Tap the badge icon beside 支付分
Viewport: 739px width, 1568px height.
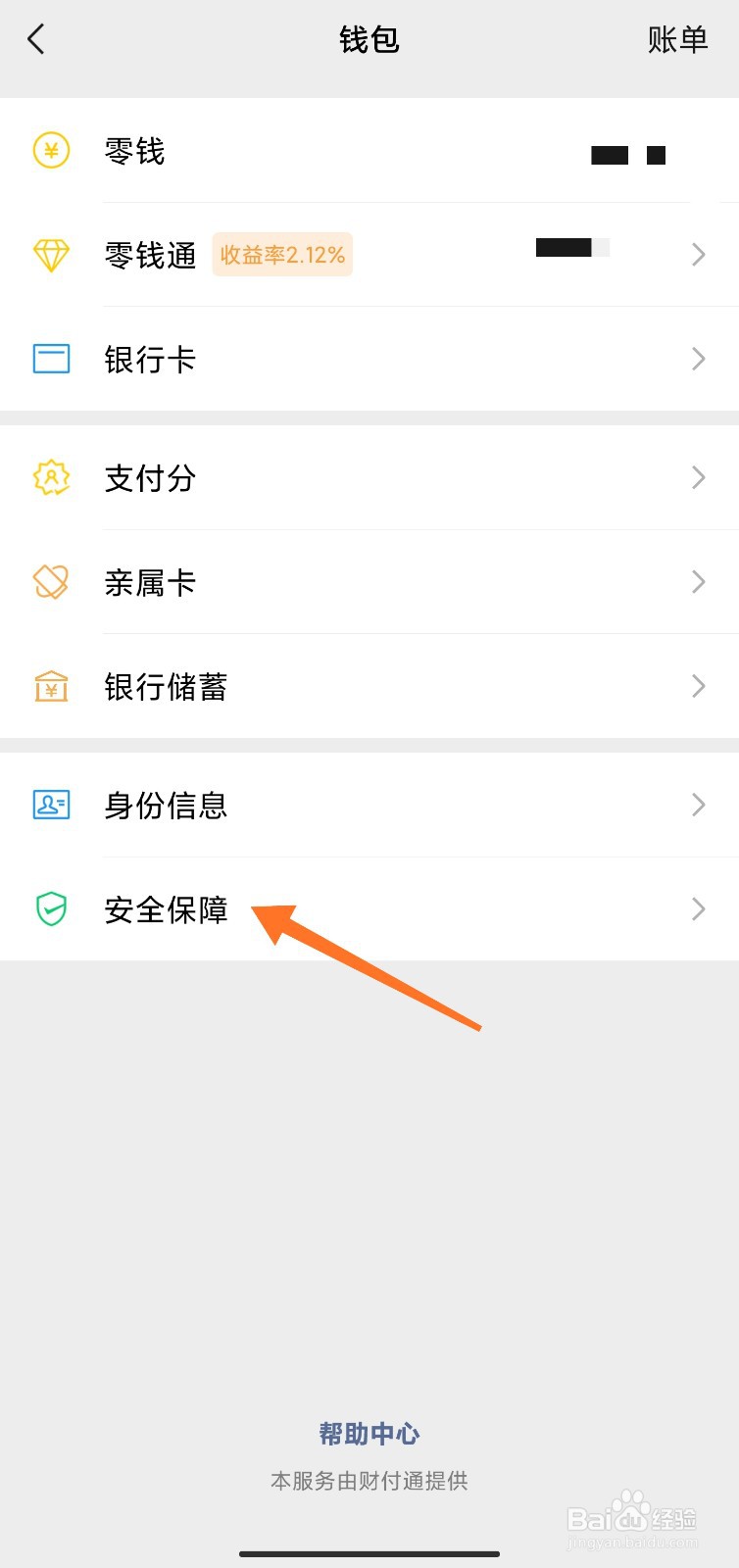coord(51,478)
